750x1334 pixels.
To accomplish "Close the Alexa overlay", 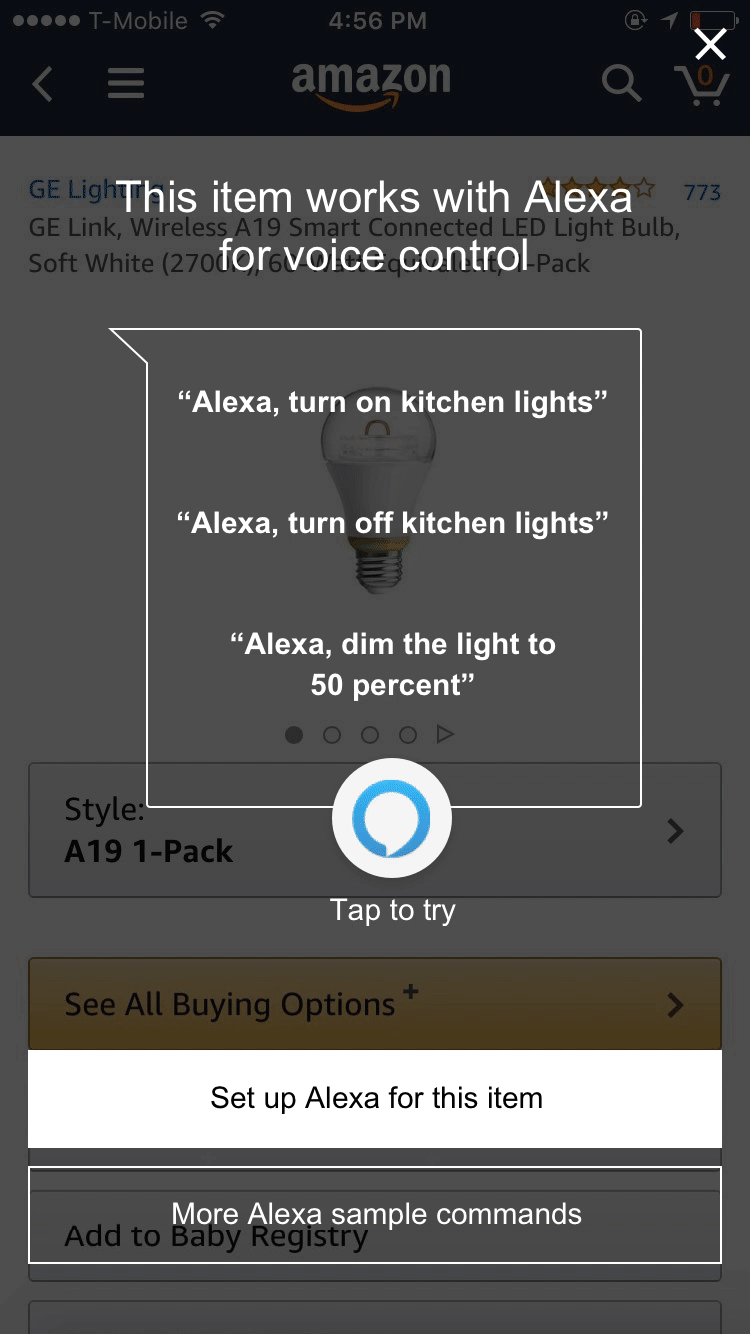I will tap(710, 45).
